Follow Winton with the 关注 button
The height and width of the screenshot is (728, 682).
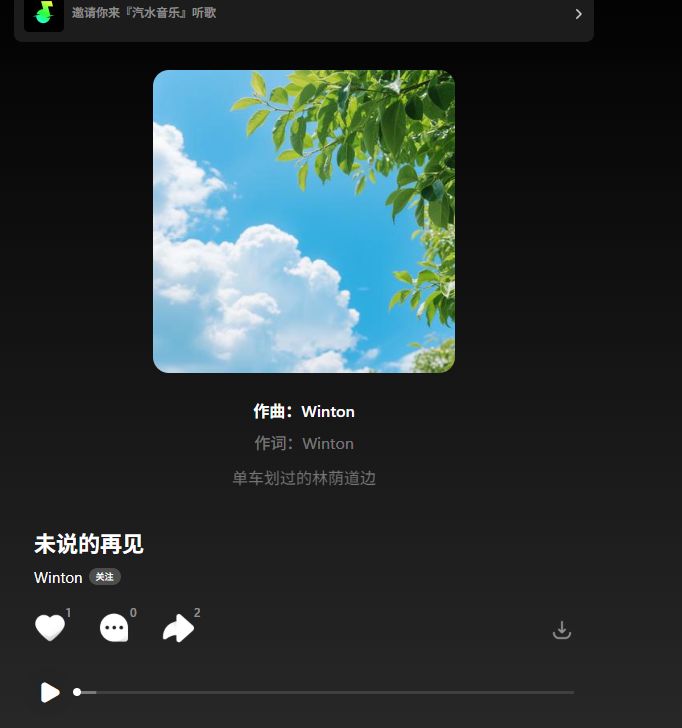click(x=105, y=577)
